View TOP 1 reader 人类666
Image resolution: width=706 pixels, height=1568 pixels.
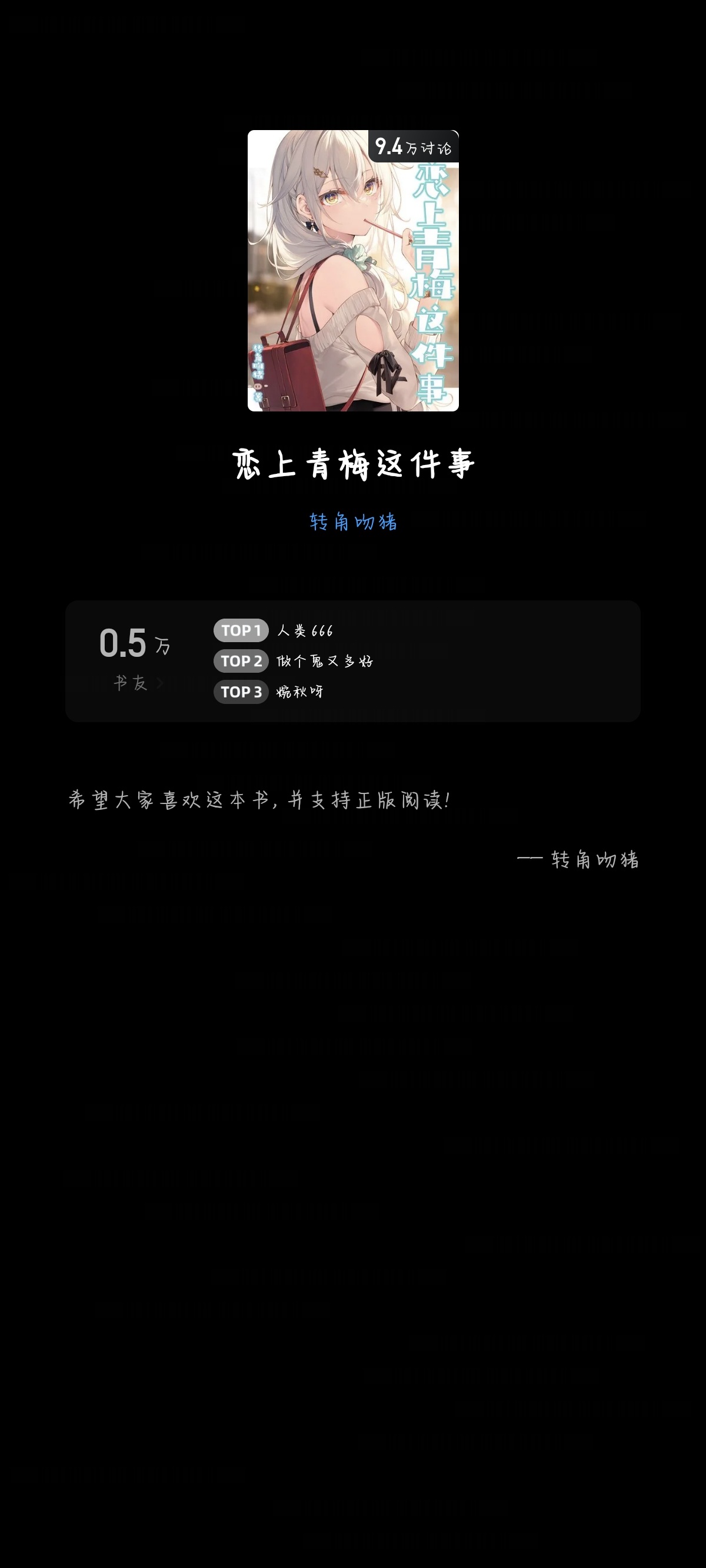pyautogui.click(x=304, y=630)
